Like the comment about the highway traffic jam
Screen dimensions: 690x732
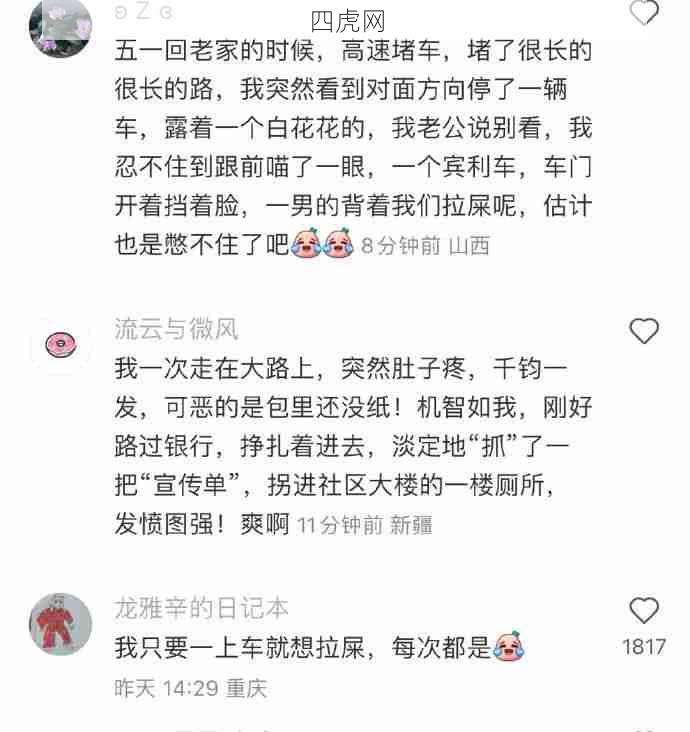click(x=645, y=13)
